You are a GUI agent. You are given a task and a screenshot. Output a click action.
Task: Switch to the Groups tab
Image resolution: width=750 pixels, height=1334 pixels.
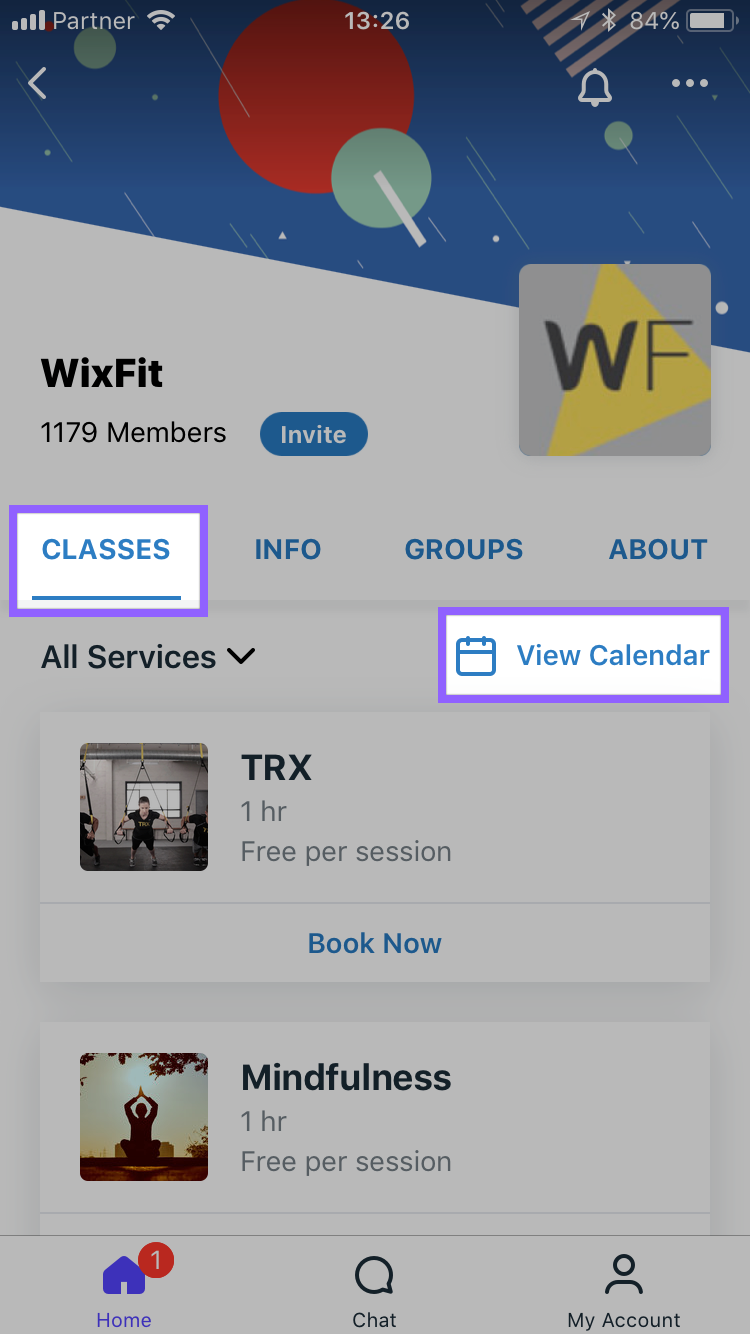click(x=464, y=549)
